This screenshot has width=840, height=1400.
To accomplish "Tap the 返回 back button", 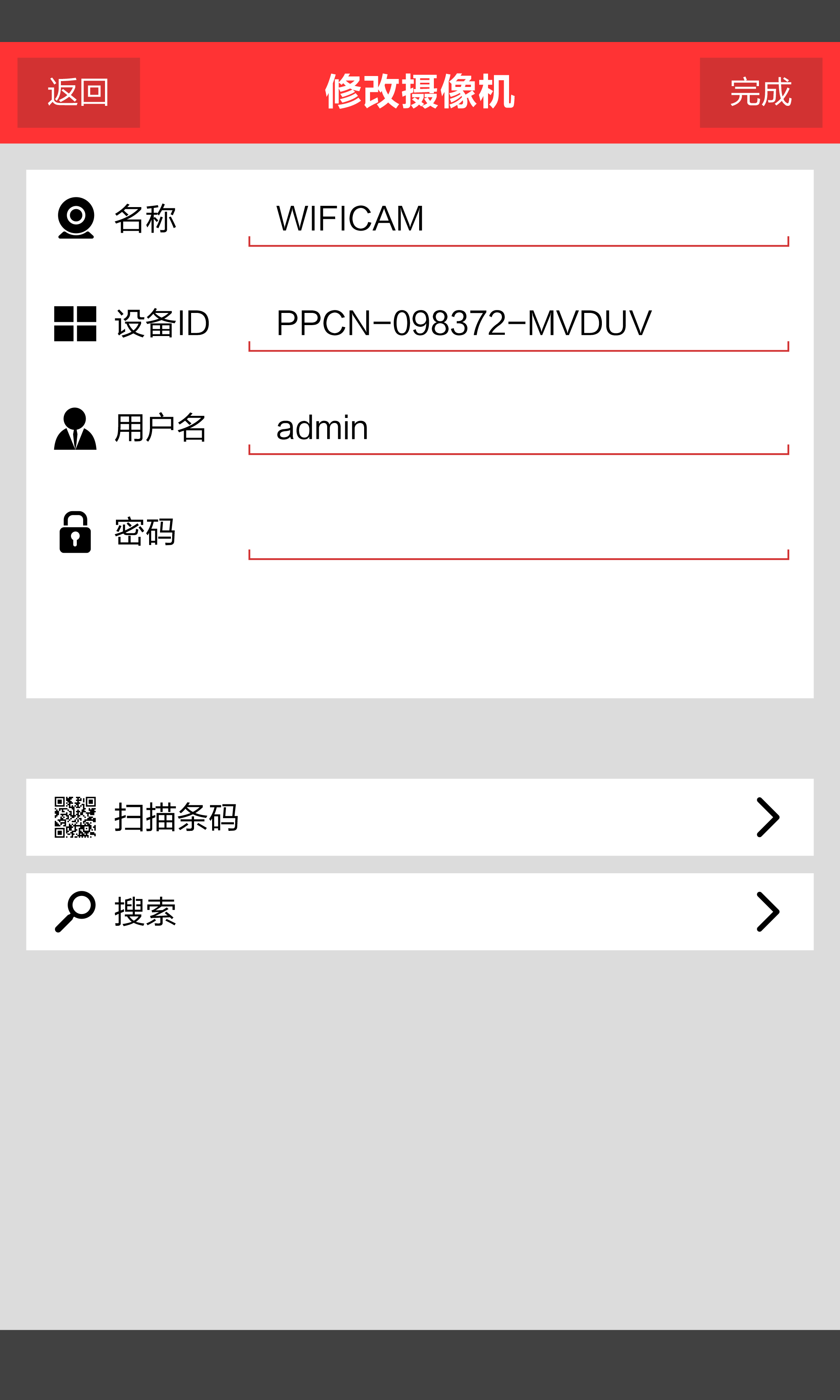I will coord(79,92).
